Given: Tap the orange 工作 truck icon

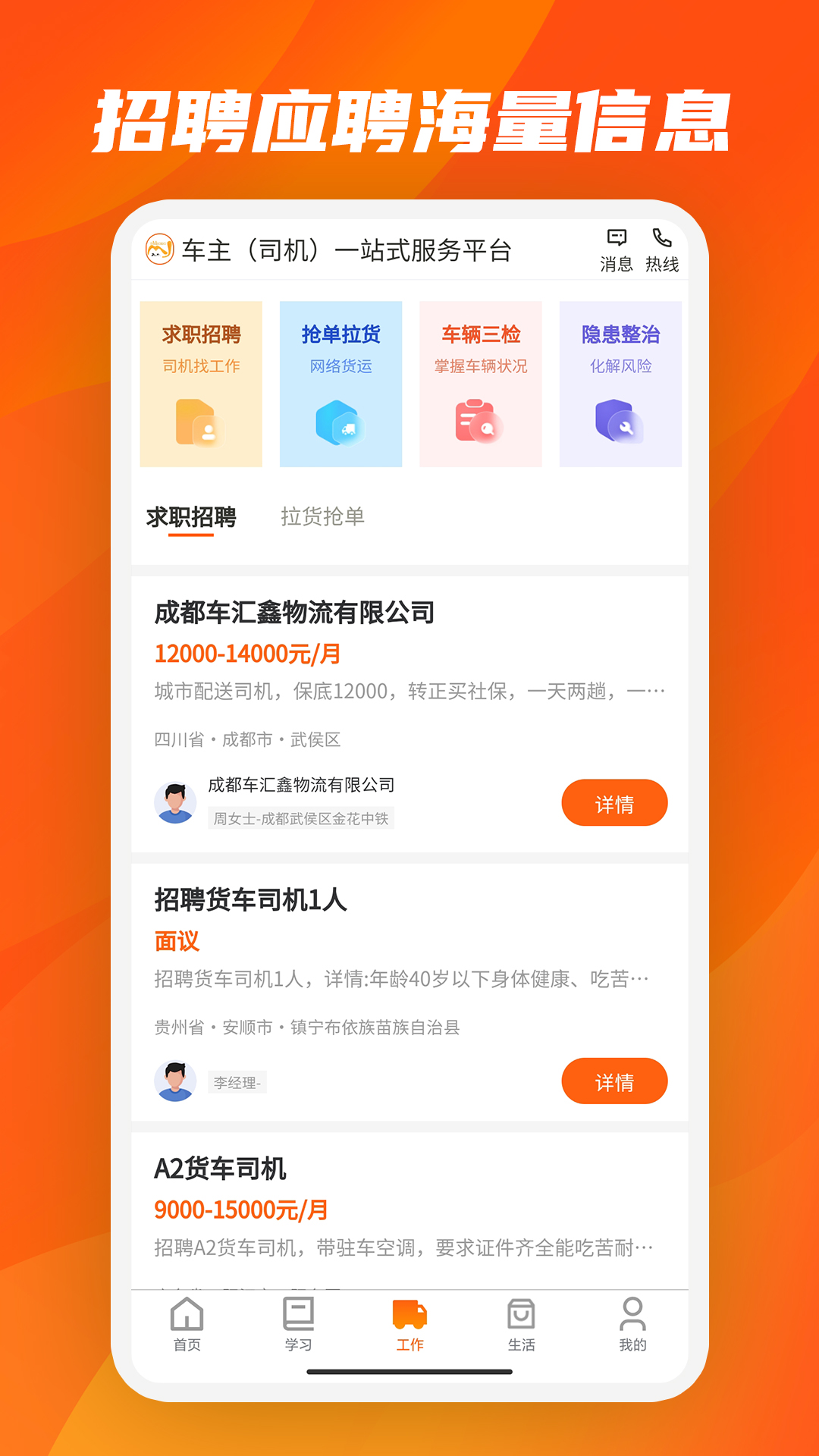Looking at the screenshot, I should [x=409, y=1312].
